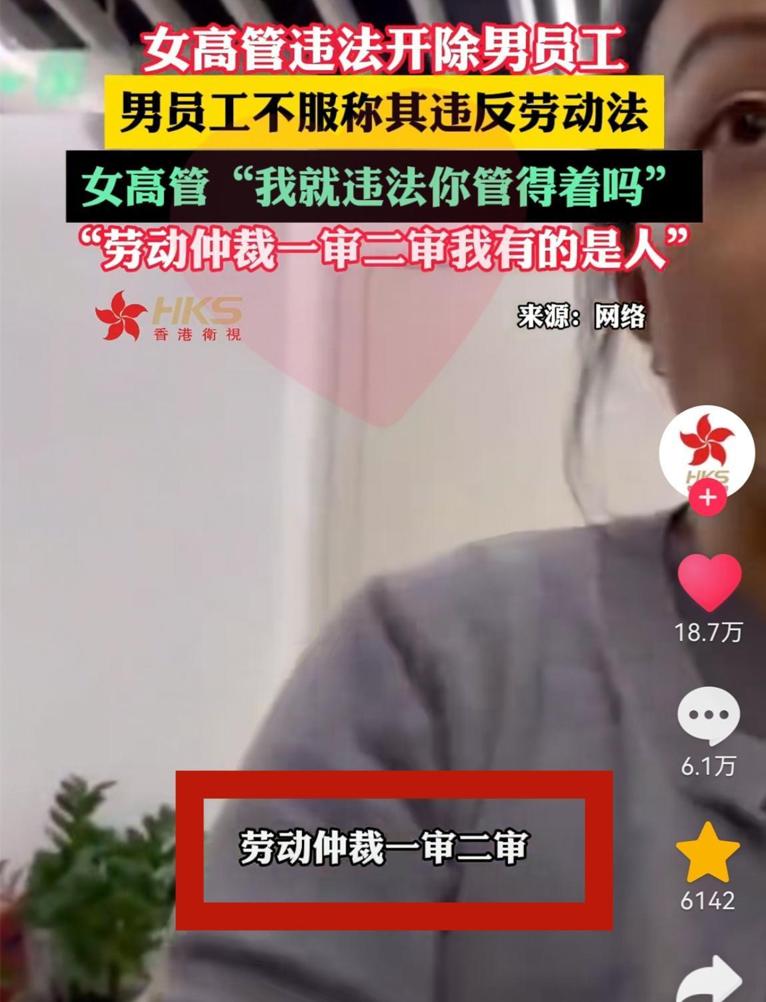Open the HKS uploader profile avatar
Image resolution: width=766 pixels, height=1002 pixels.
click(707, 448)
